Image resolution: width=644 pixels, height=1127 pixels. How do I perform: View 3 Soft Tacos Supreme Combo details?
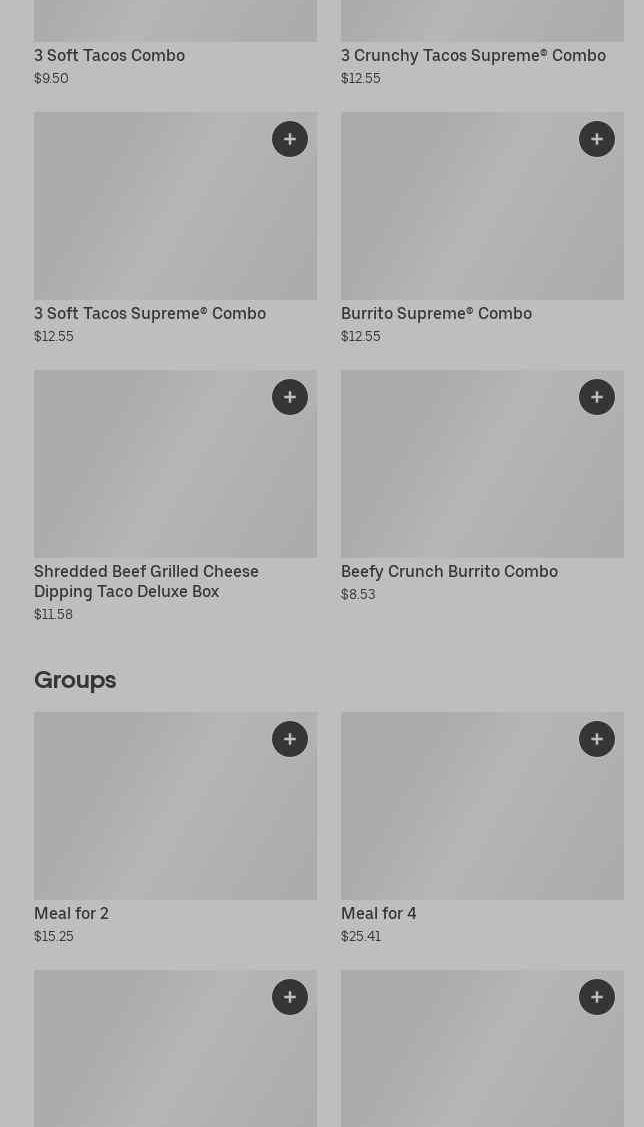[x=150, y=314]
